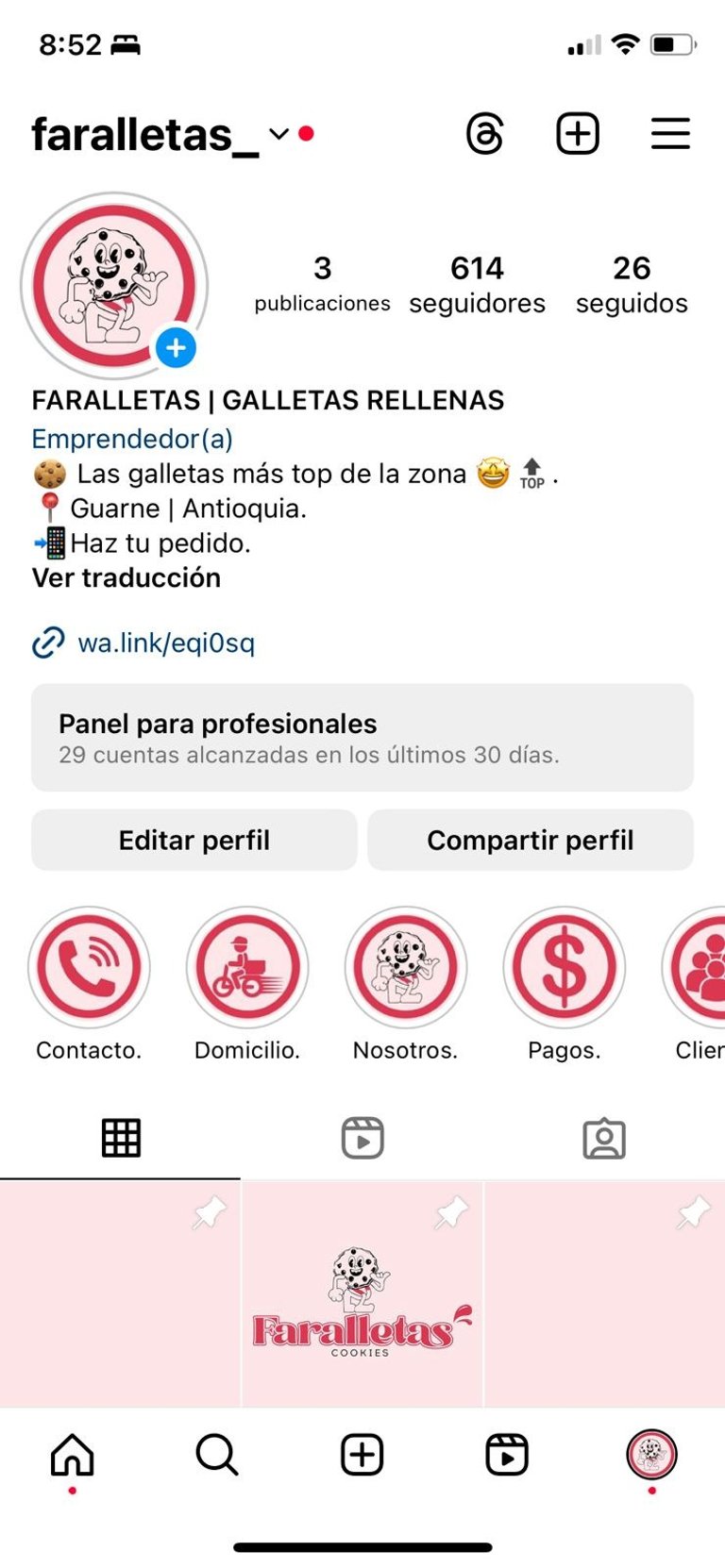This screenshot has width=725, height=1568.
Task: Open the Contacto. story highlight
Action: pyautogui.click(x=89, y=968)
